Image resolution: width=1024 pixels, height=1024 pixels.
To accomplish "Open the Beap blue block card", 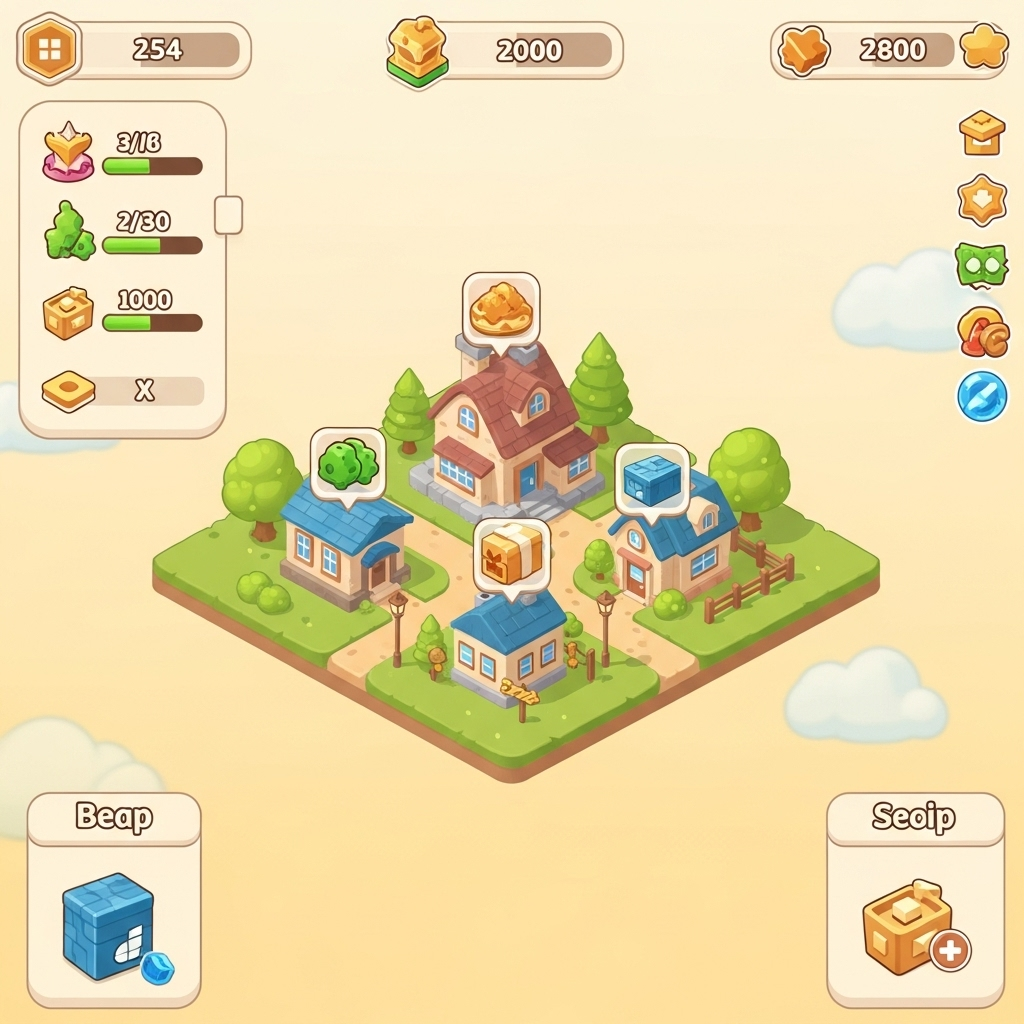I will (x=114, y=900).
